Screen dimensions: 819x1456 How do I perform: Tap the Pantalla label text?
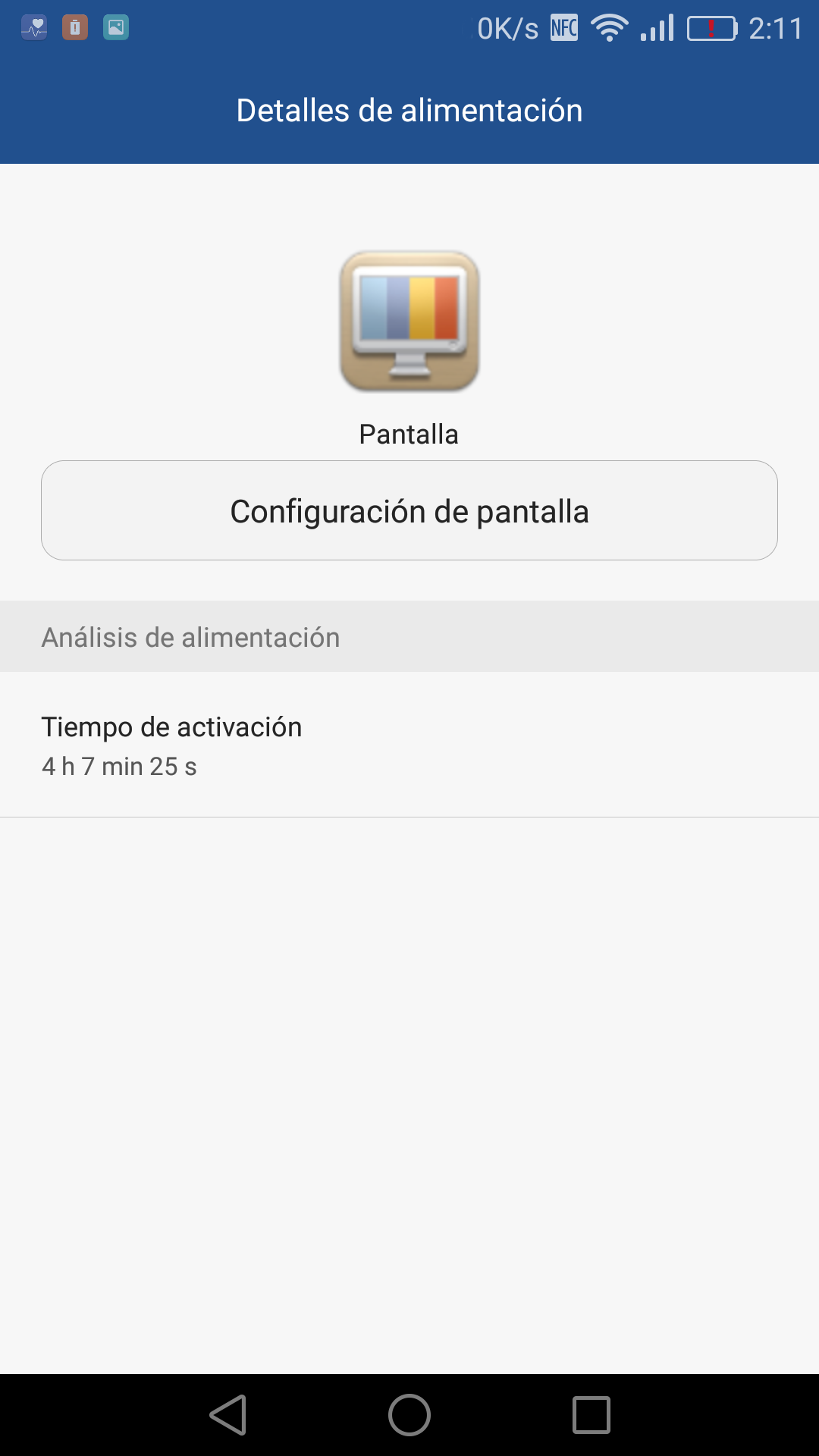tap(409, 433)
